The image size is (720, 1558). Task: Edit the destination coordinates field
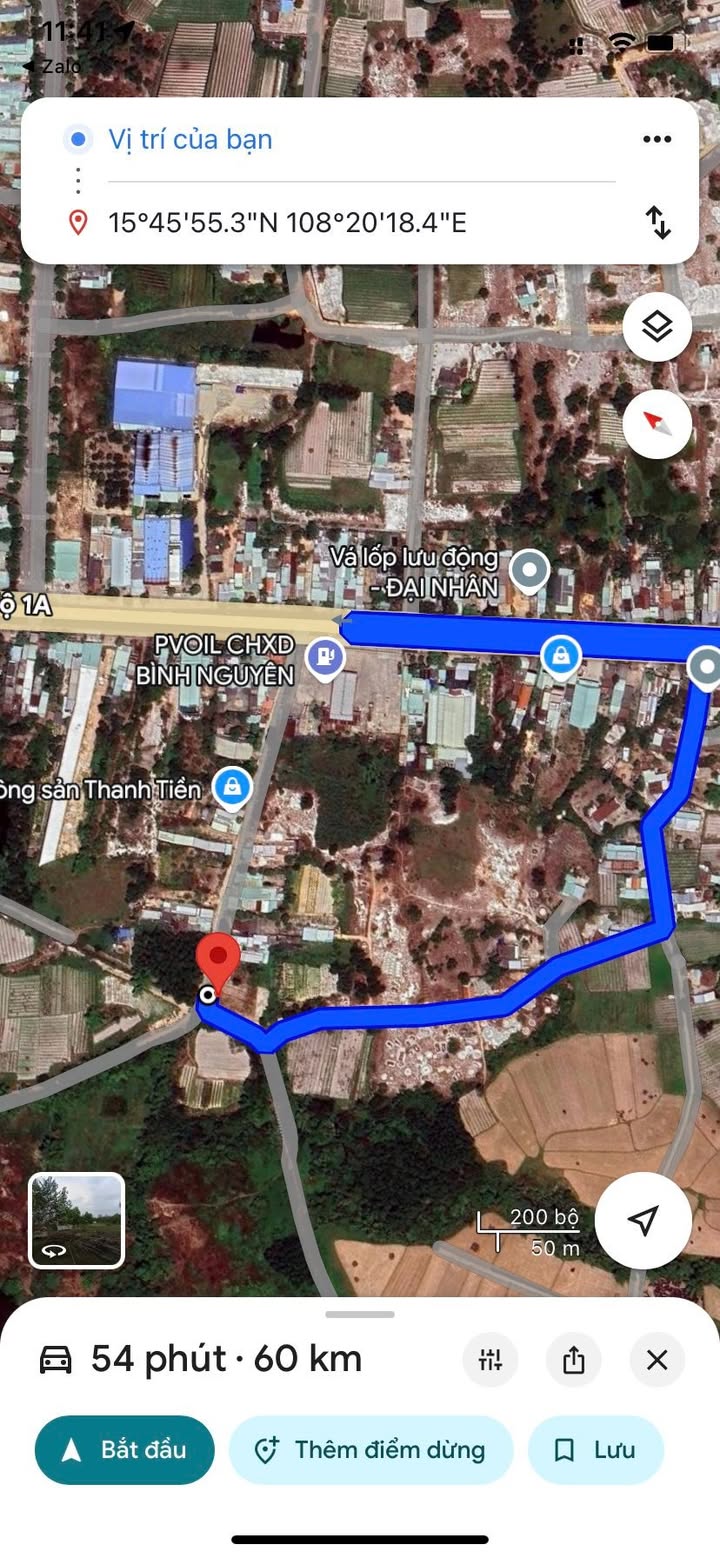(x=287, y=222)
